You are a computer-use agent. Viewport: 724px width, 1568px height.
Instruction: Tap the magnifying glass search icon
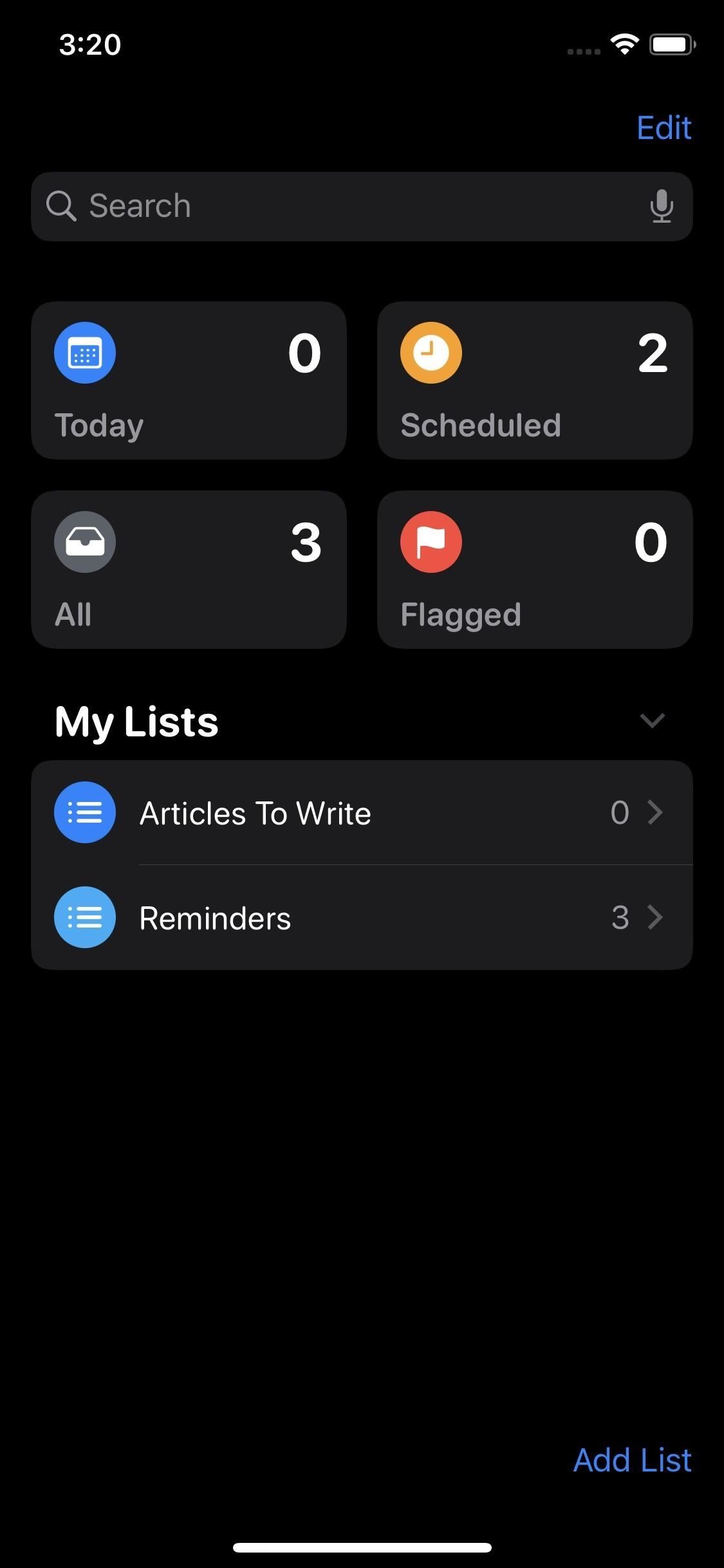(x=62, y=206)
